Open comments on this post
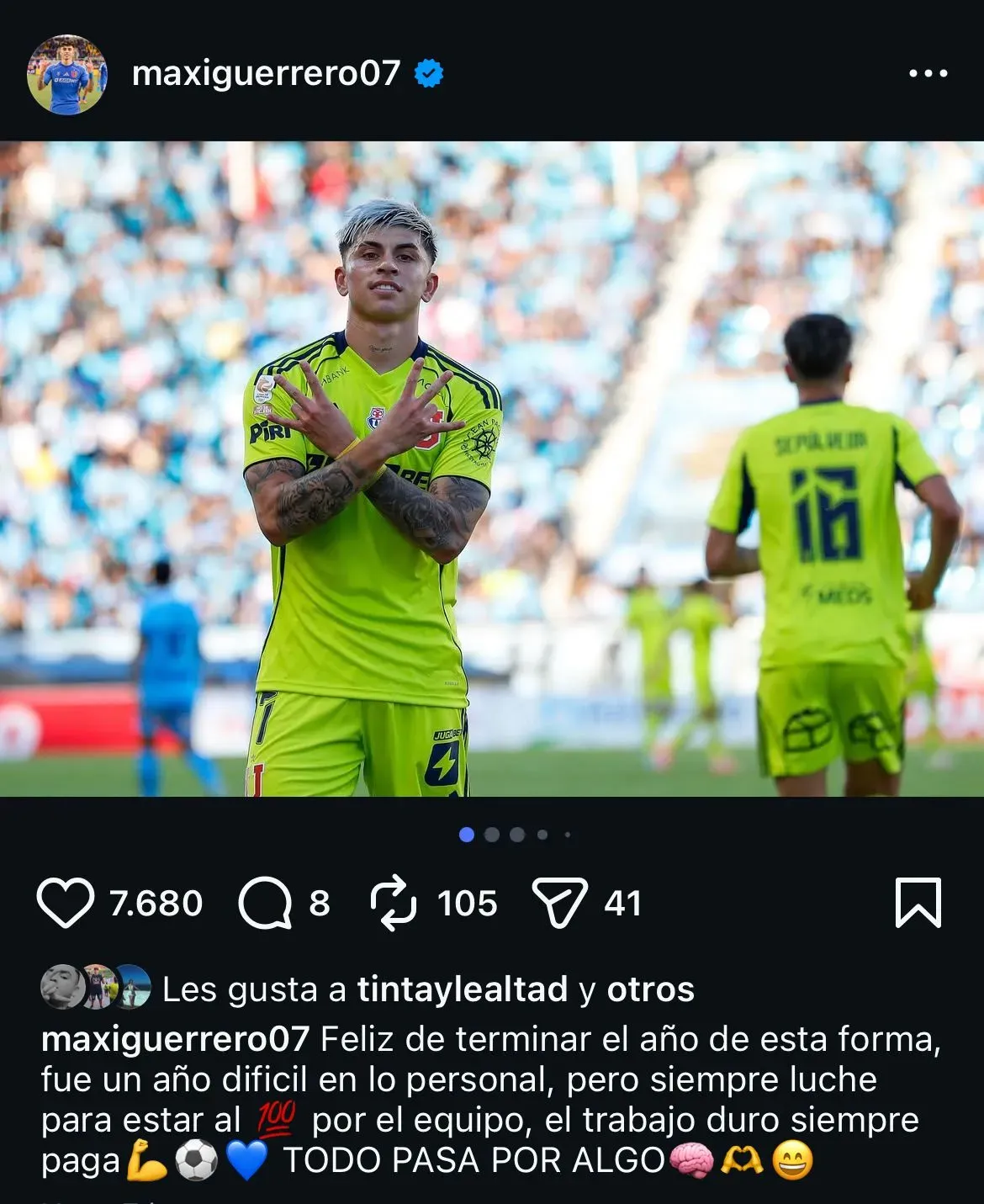 click(265, 903)
